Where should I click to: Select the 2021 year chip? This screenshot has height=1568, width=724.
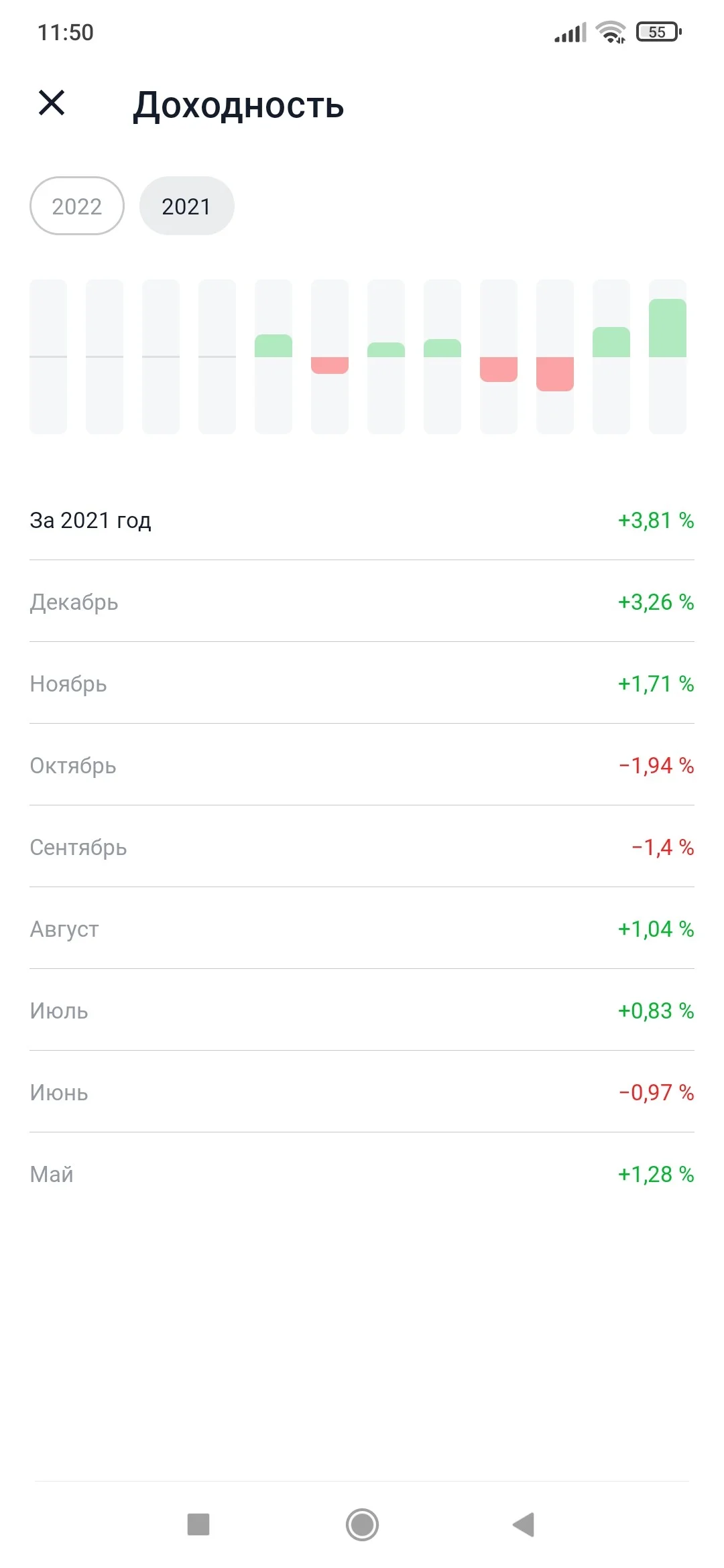pyautogui.click(x=186, y=206)
